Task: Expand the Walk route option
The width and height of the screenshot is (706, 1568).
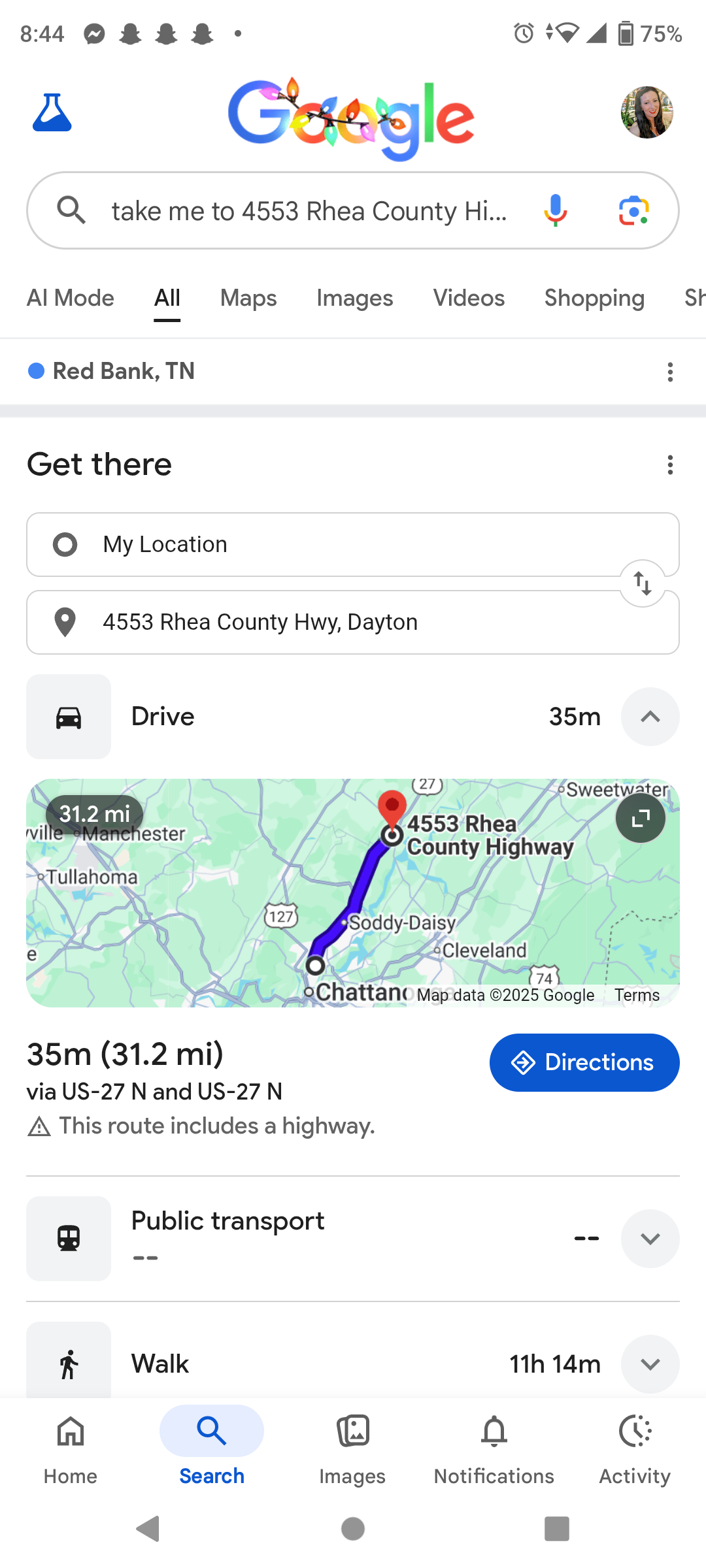Action: (650, 1364)
